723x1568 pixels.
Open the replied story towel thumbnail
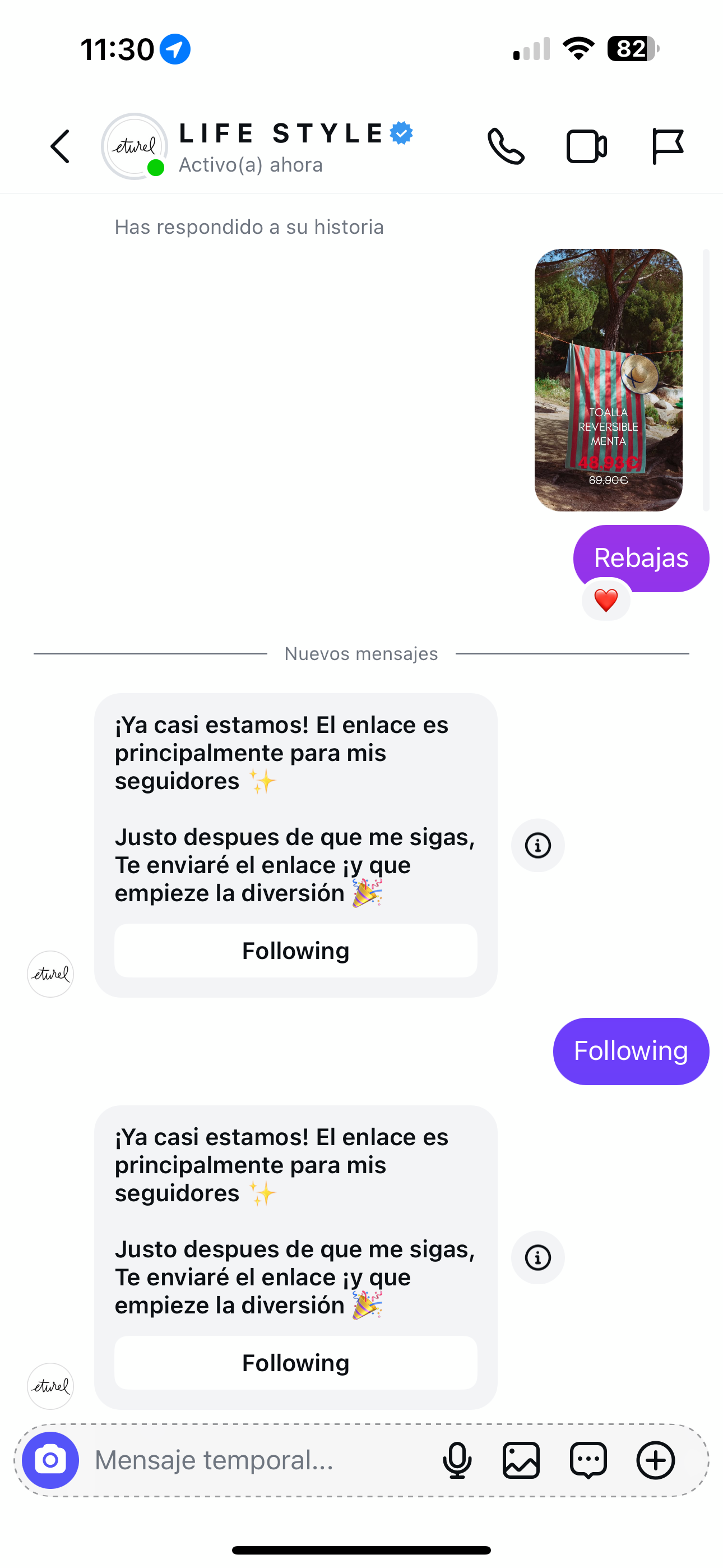(x=608, y=380)
